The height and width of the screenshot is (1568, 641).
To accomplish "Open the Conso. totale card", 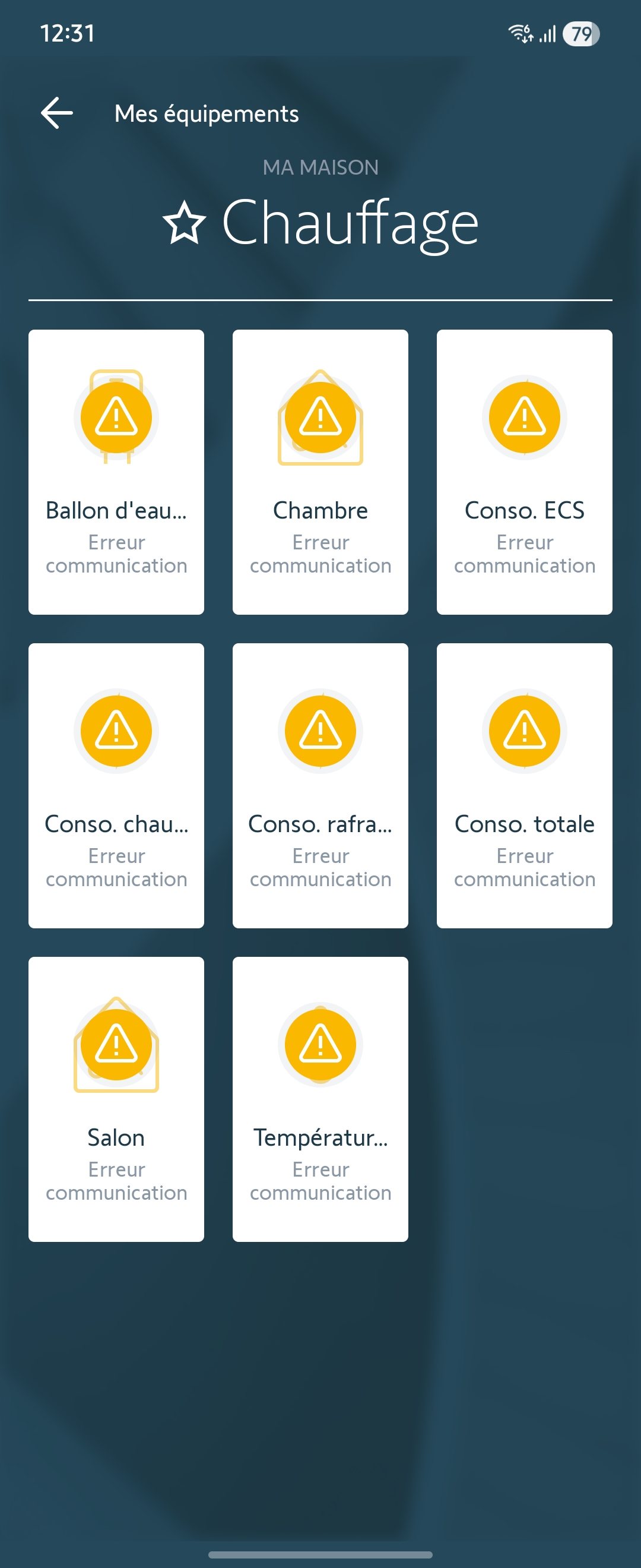I will click(x=524, y=785).
